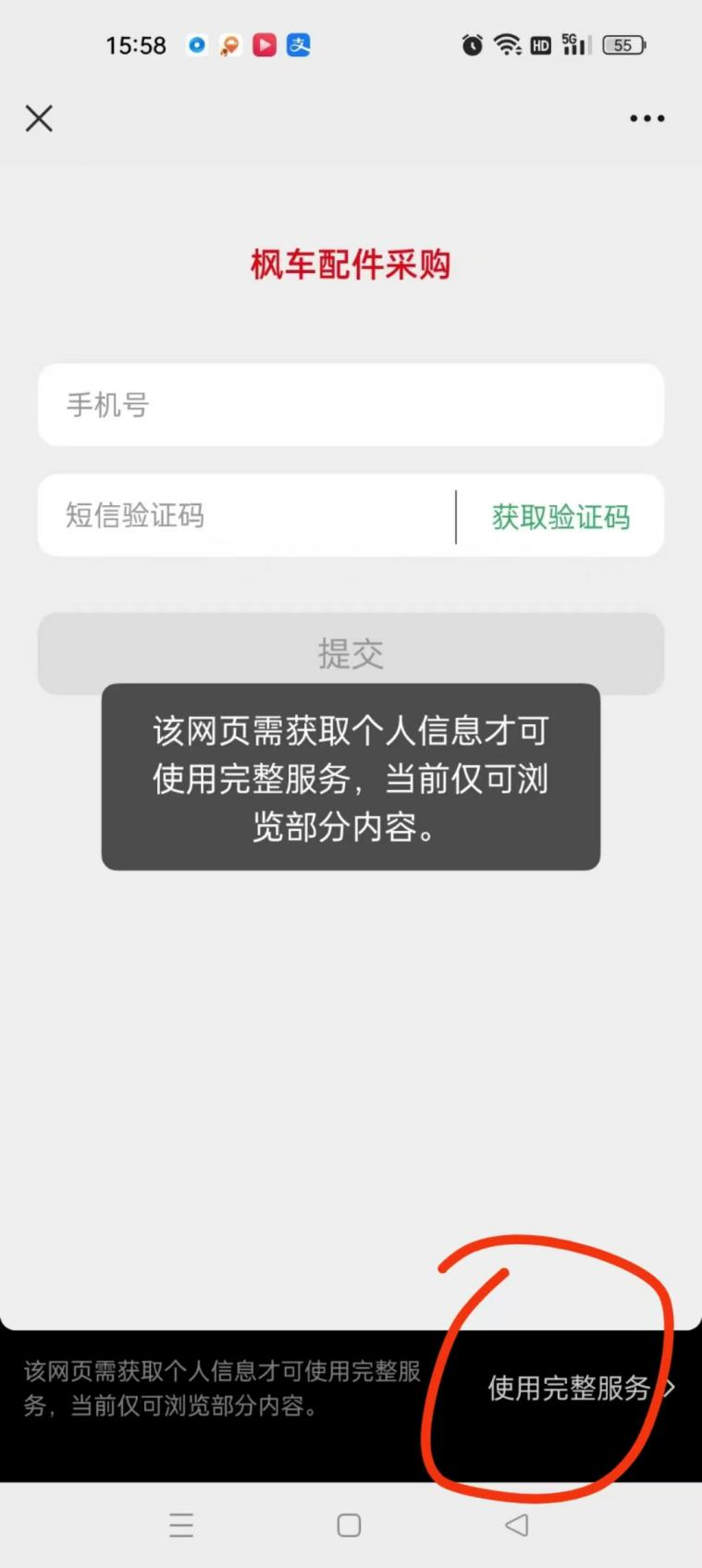
Task: Expand 使用完整服务 with the chevron arrow
Action: coord(671,1388)
